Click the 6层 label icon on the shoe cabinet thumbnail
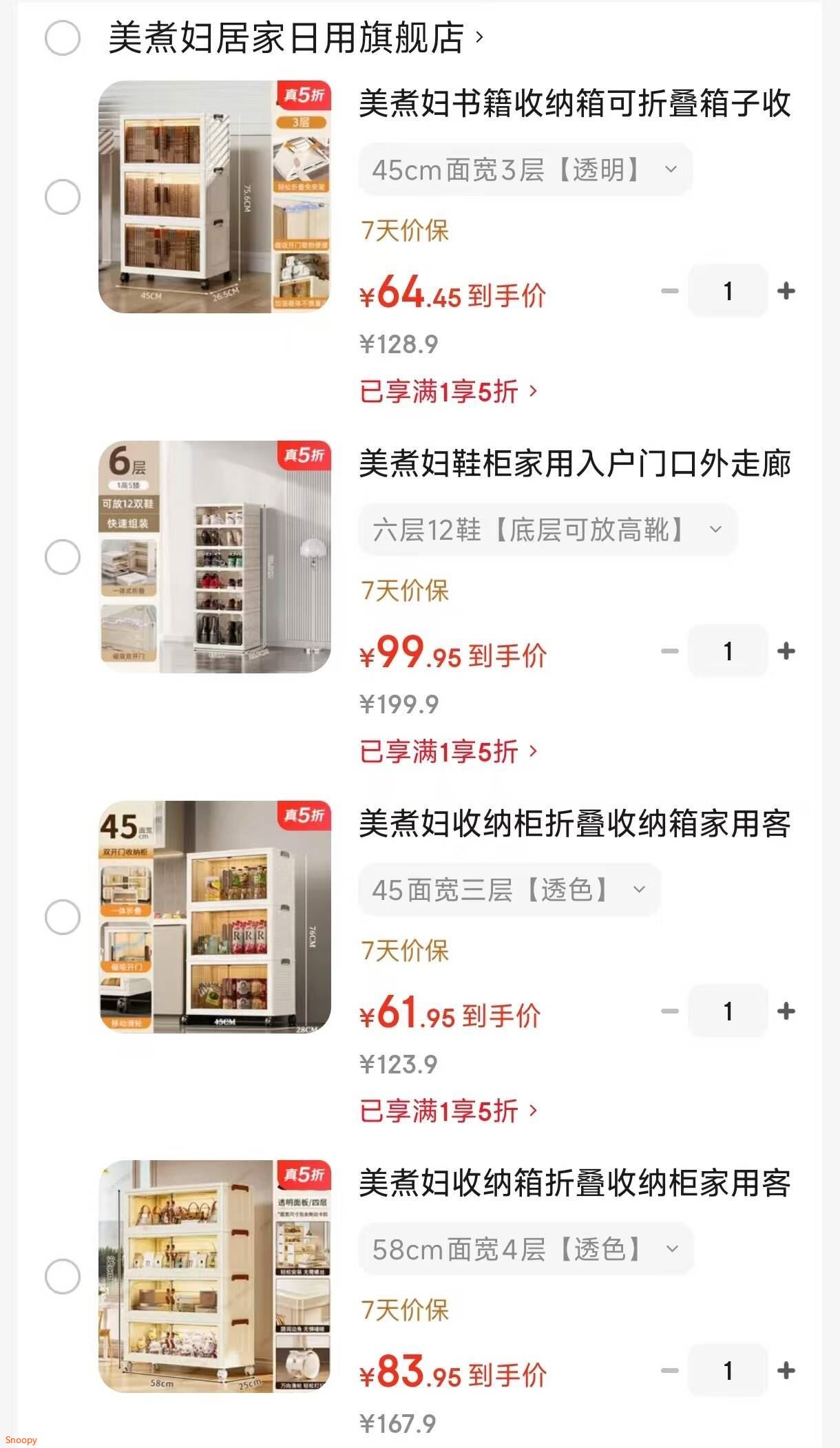The image size is (840, 1448). coord(127,463)
